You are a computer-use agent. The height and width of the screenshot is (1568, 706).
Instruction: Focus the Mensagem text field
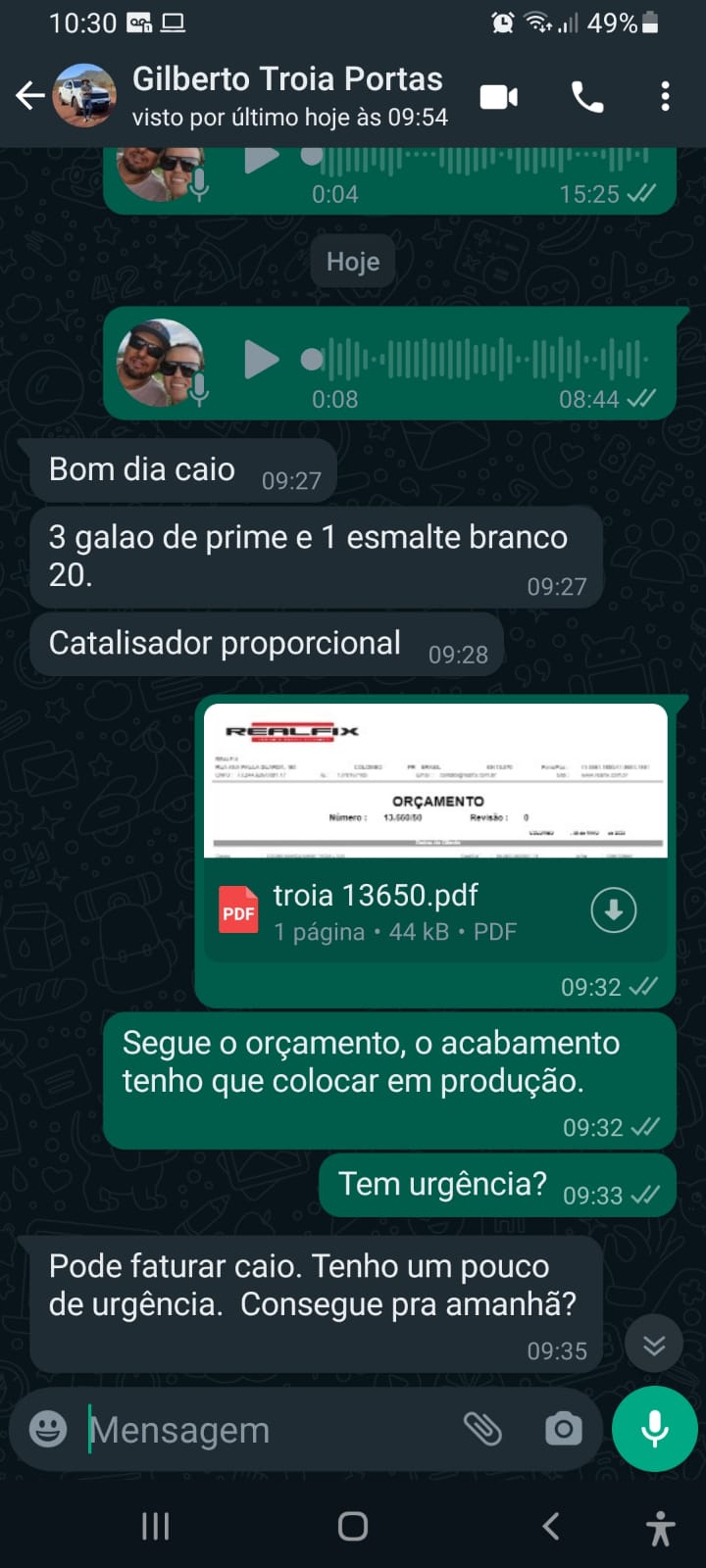[265, 1430]
